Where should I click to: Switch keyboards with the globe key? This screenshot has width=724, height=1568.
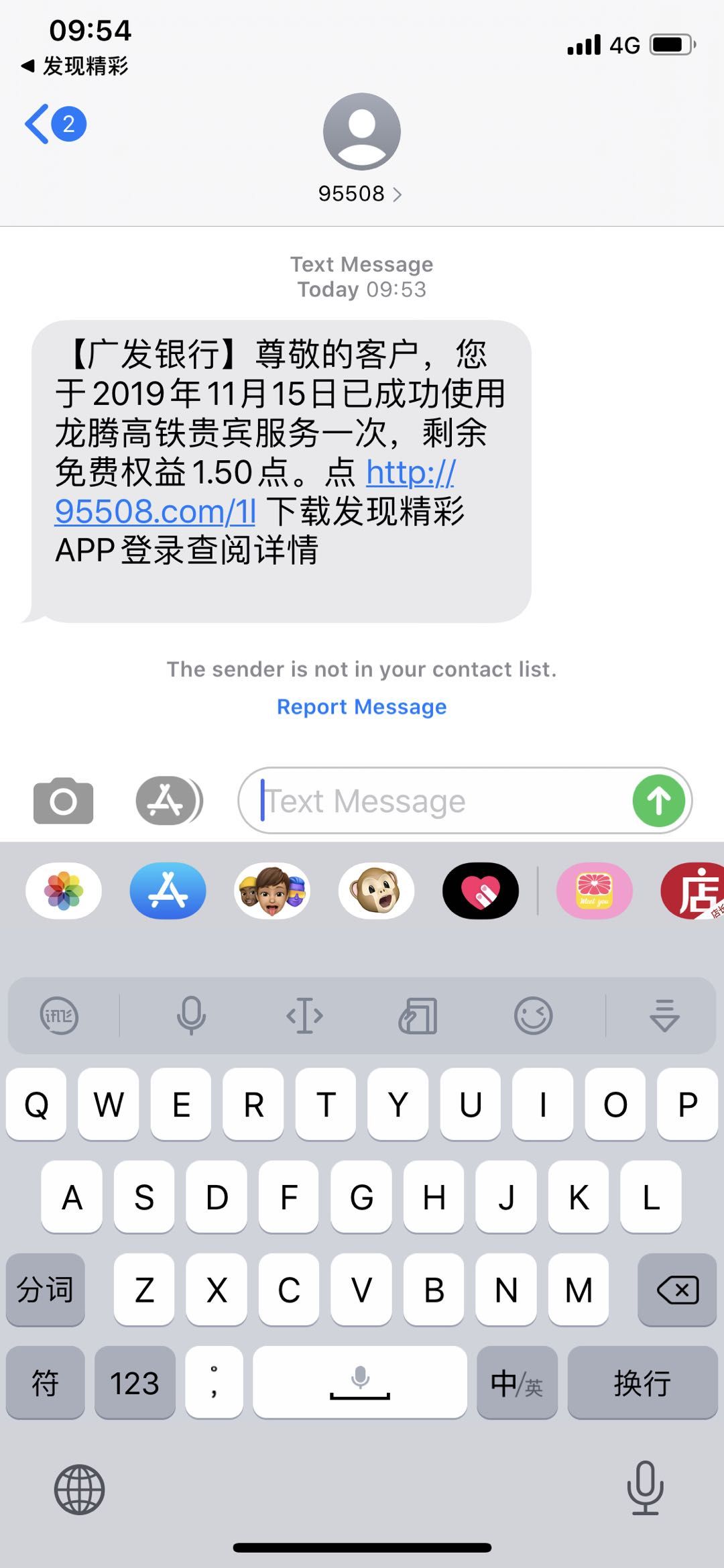(x=79, y=1490)
